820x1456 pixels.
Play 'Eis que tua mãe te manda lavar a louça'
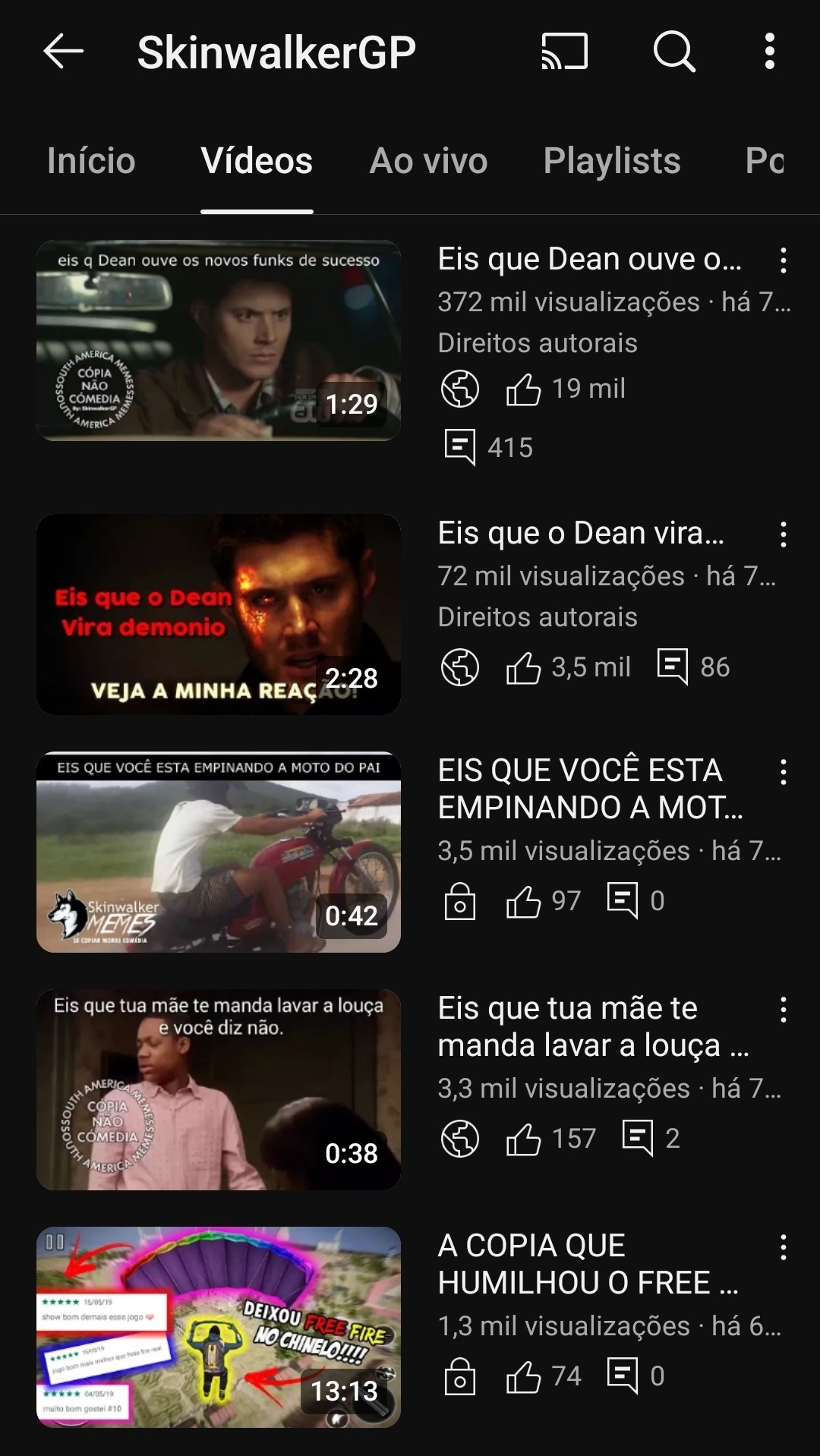pyautogui.click(x=219, y=1089)
